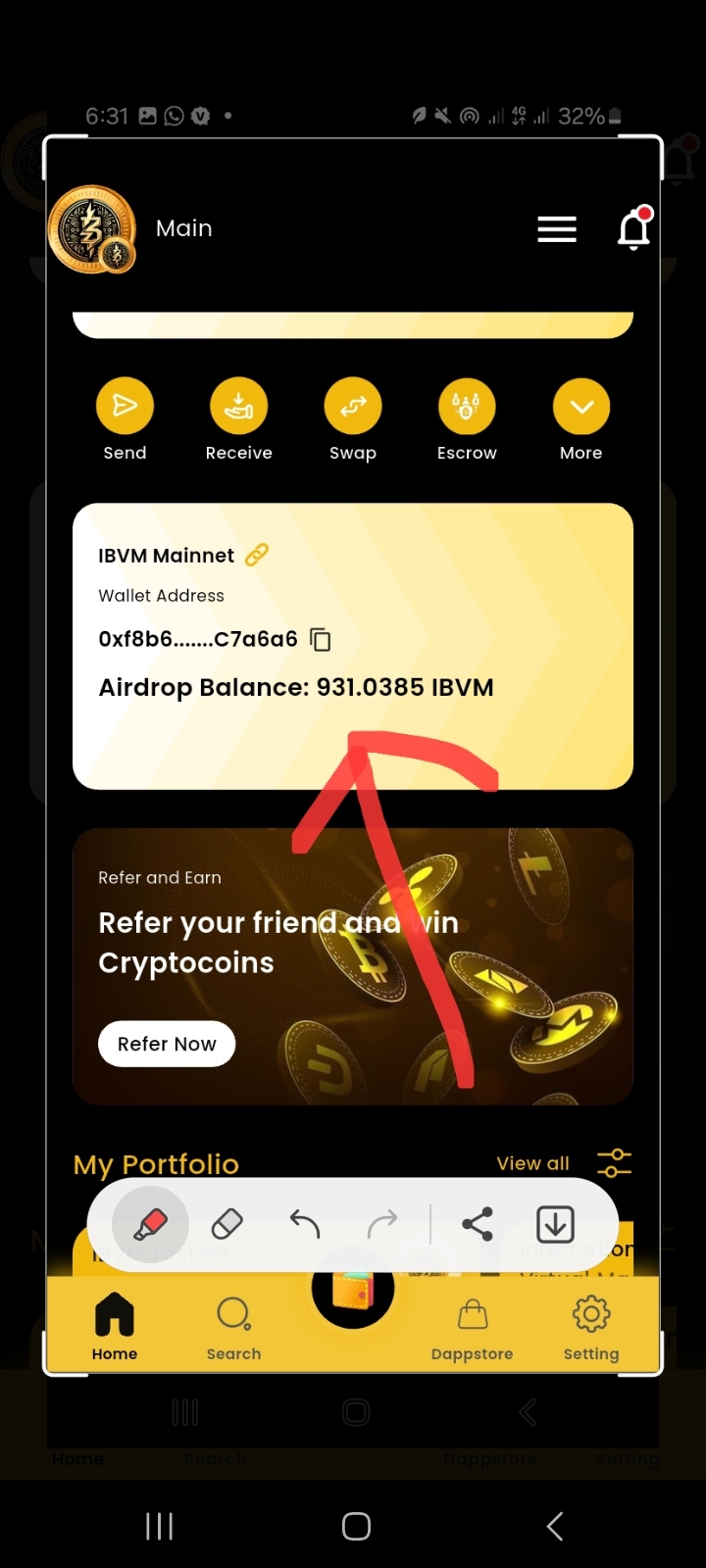Image resolution: width=706 pixels, height=1568 pixels.
Task: Open the portfolio filter settings icon
Action: point(614,1163)
